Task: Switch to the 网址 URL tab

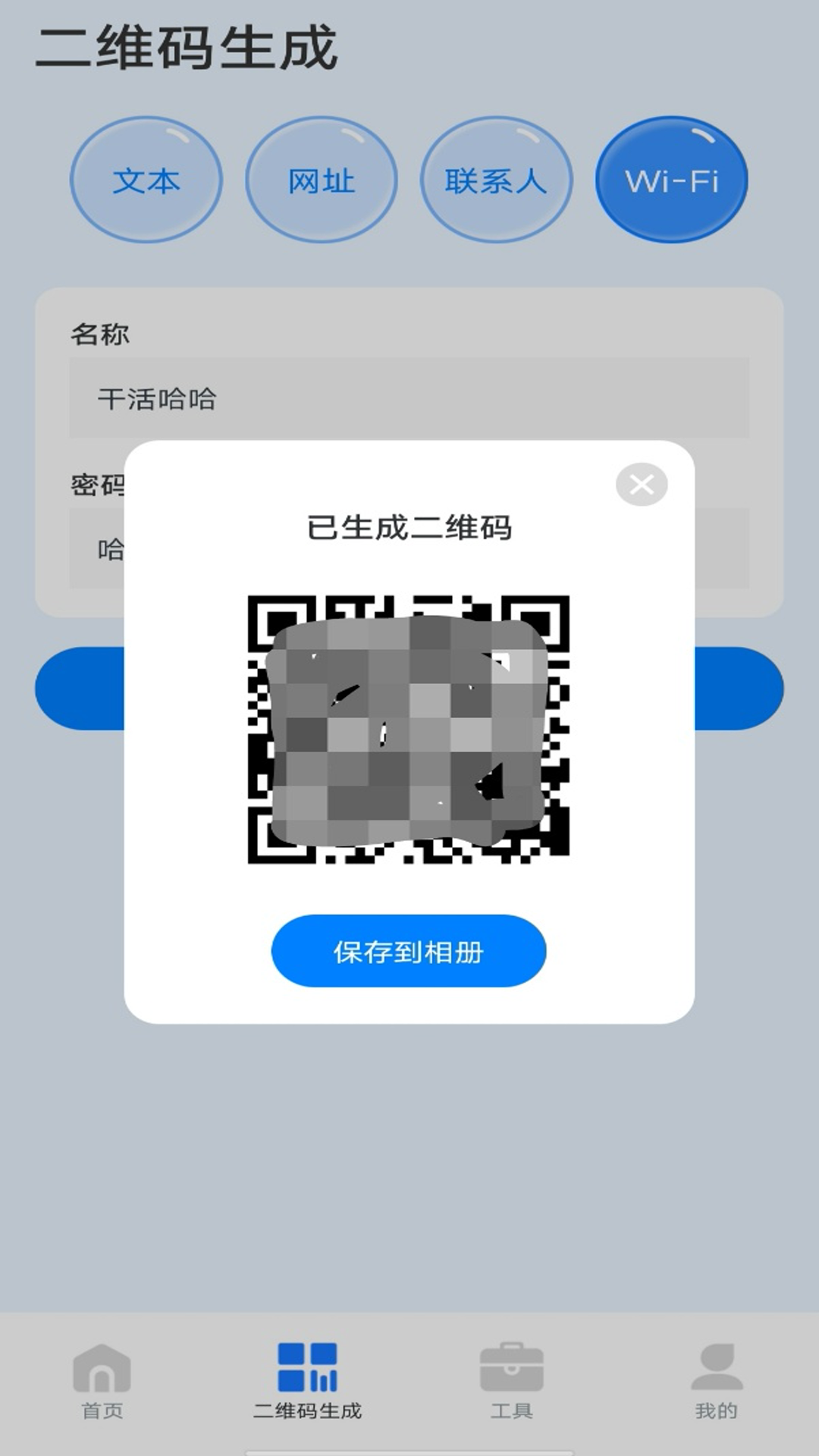Action: tap(322, 181)
